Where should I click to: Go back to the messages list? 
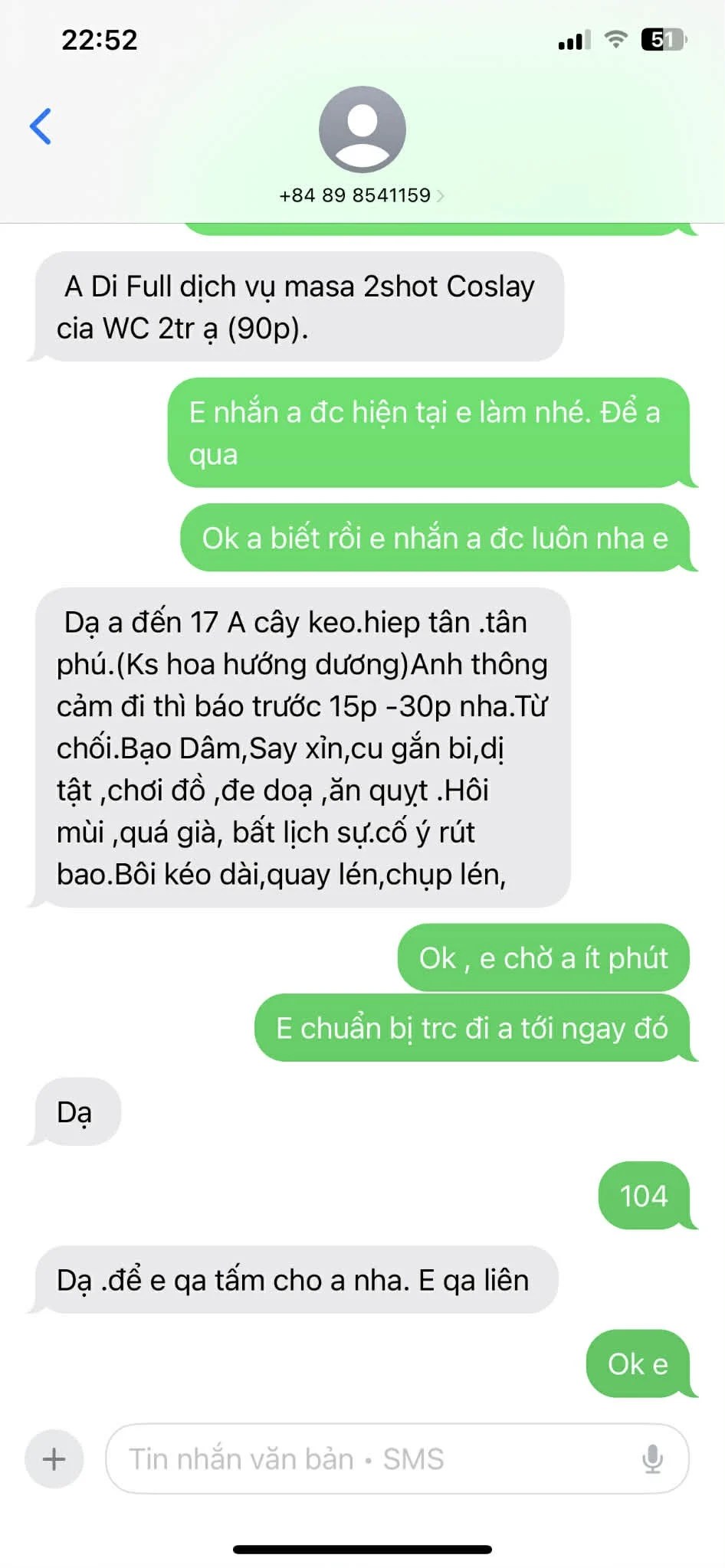(x=41, y=126)
